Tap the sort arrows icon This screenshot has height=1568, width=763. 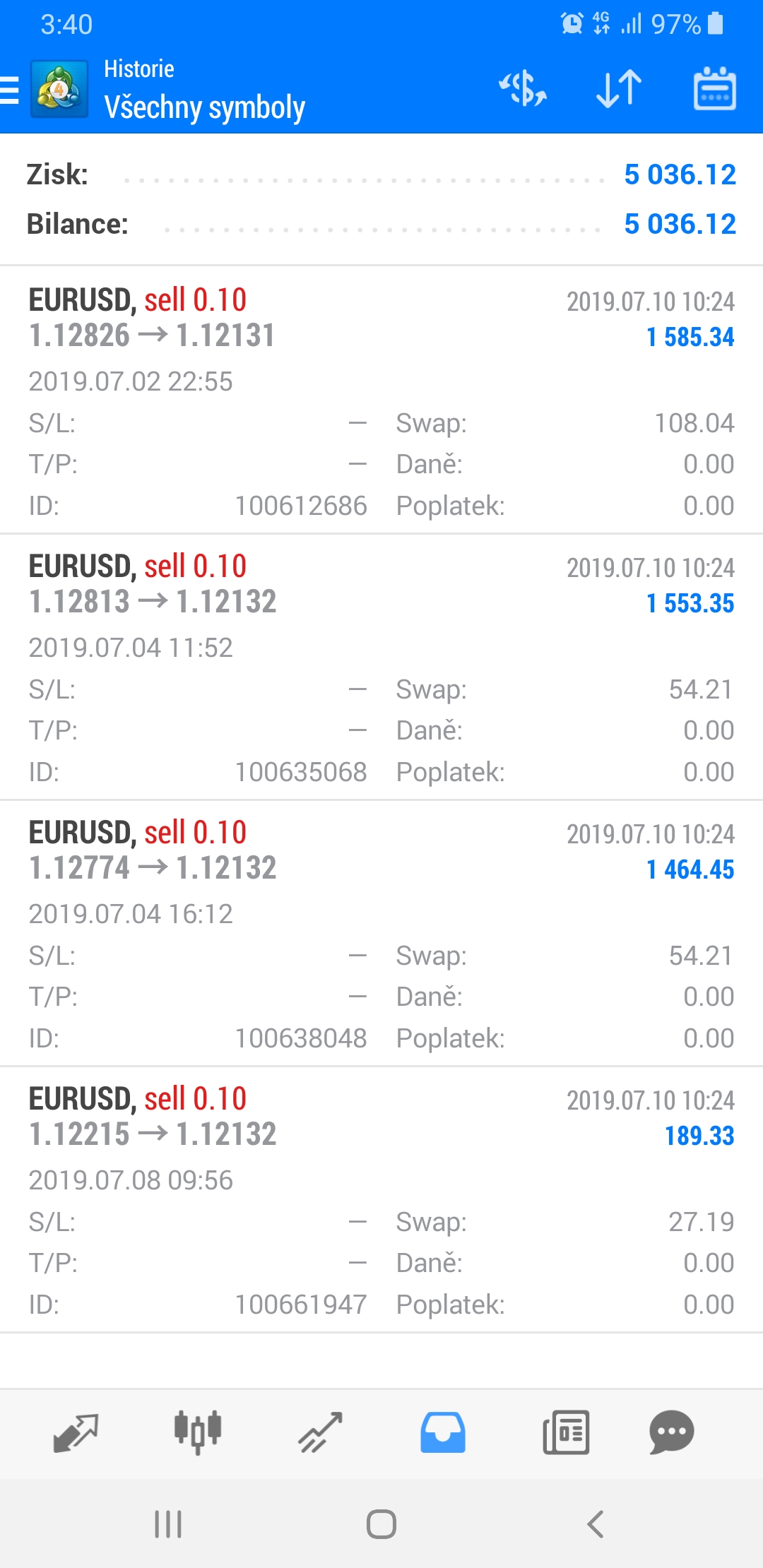click(619, 89)
